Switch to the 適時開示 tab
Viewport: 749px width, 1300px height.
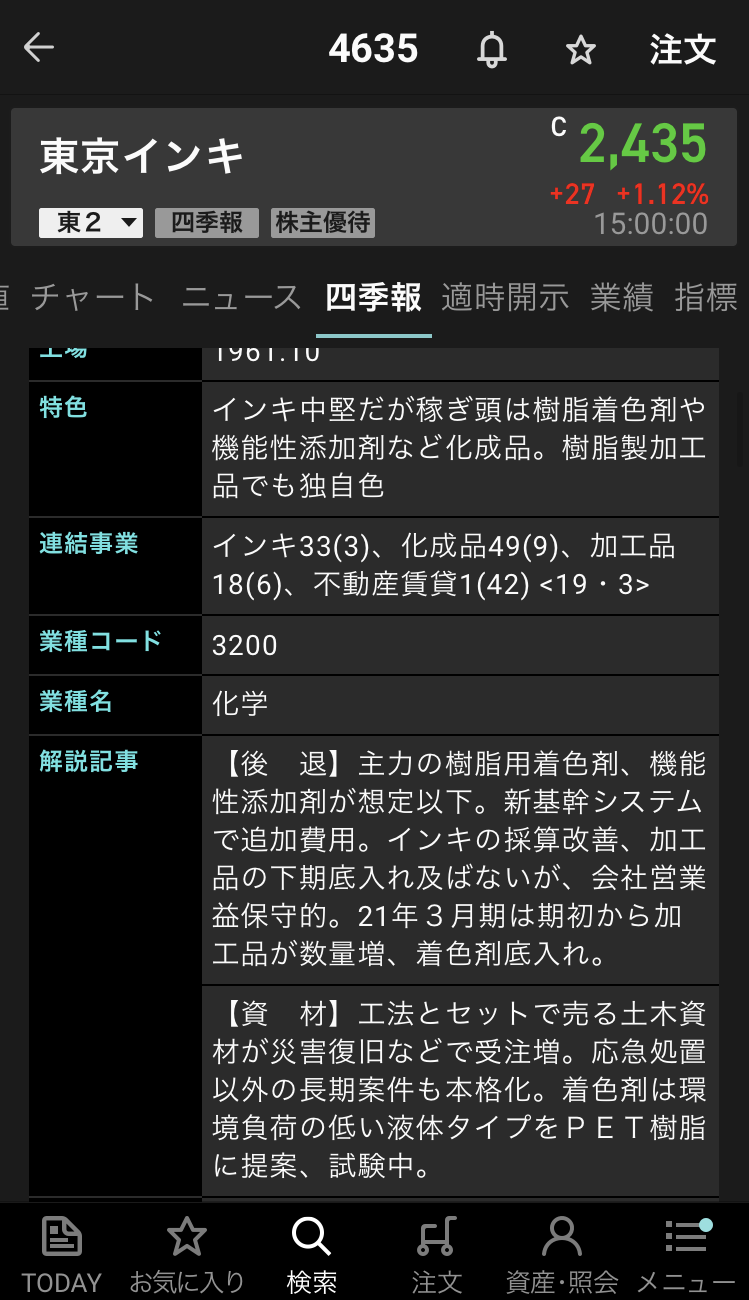tap(505, 297)
